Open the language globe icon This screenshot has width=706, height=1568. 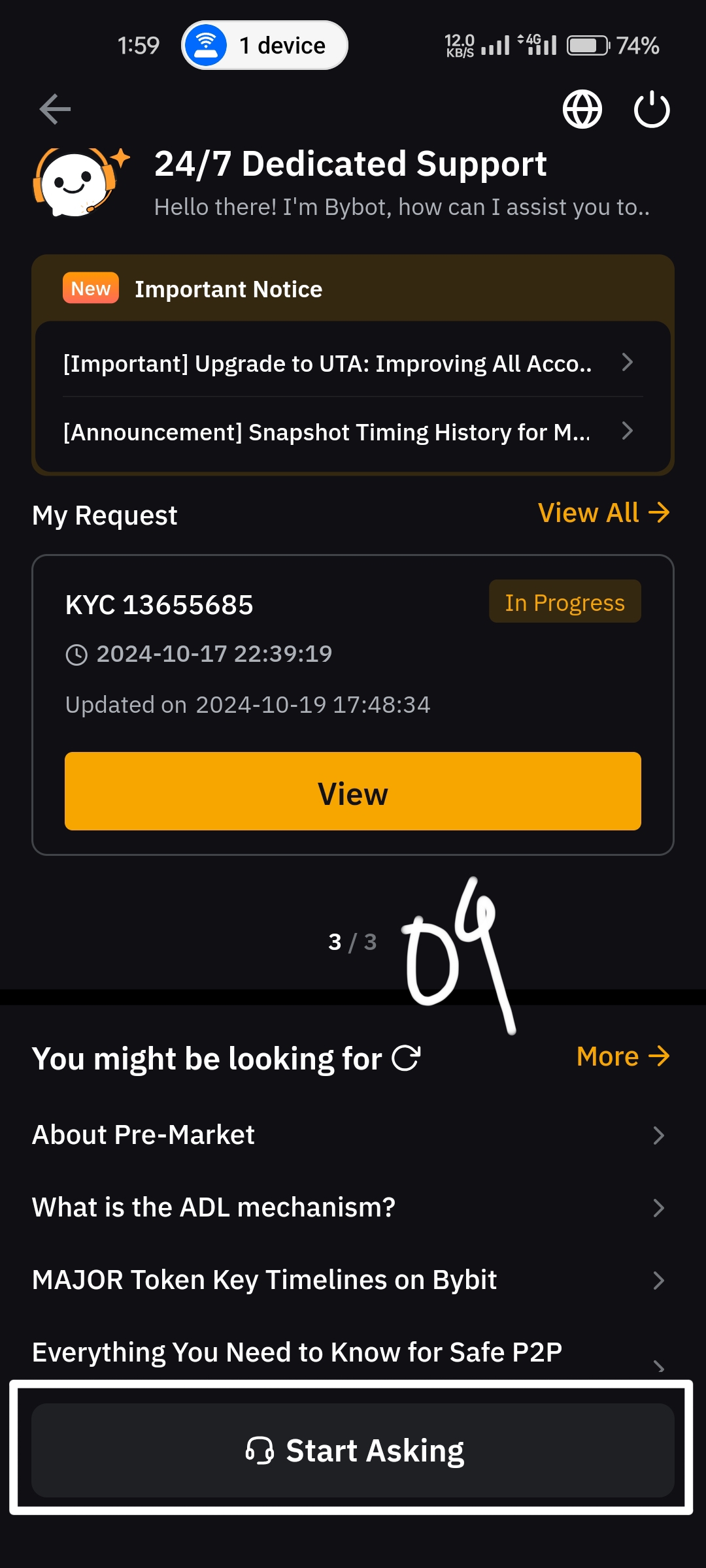[582, 109]
